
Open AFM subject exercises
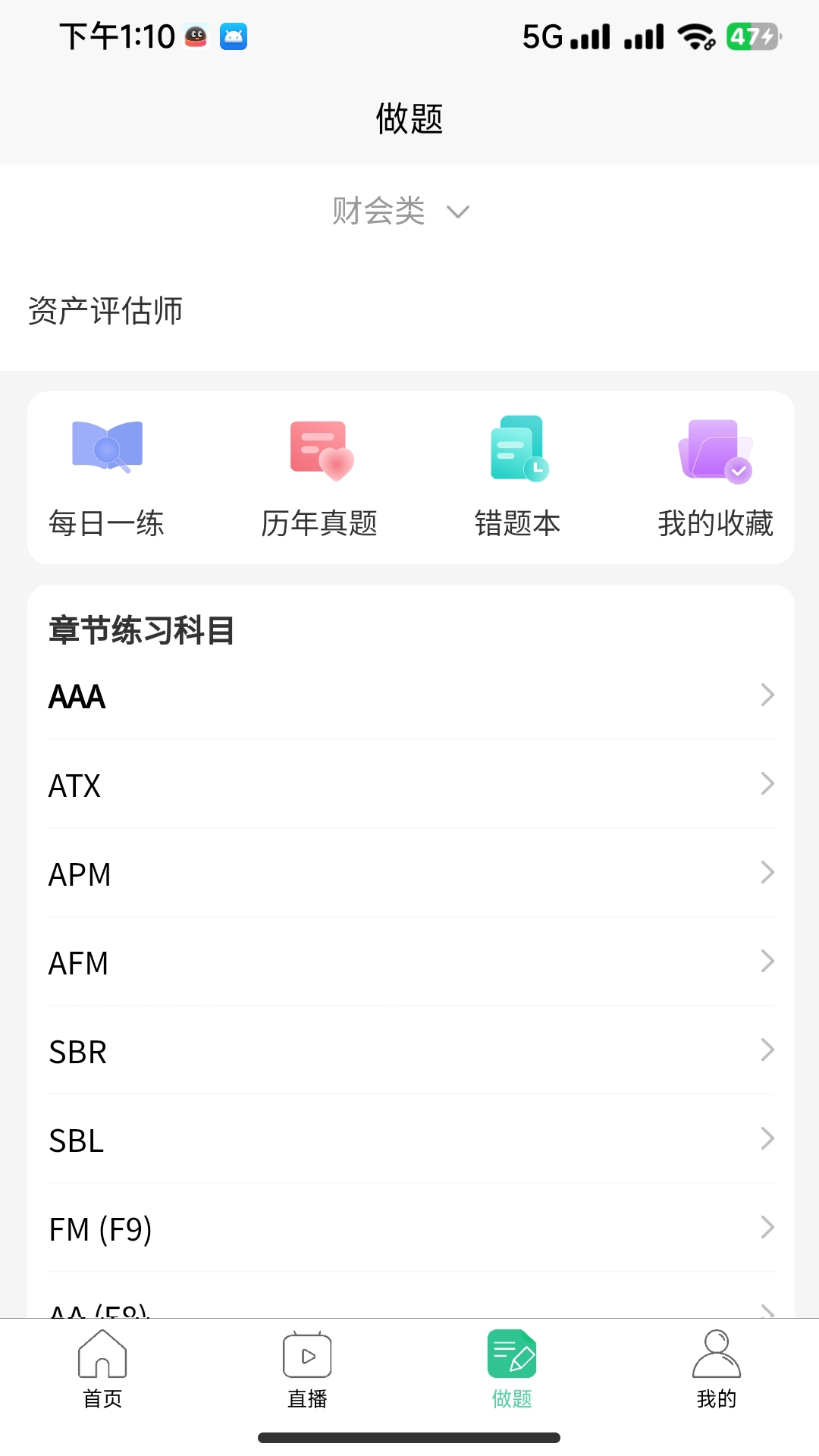tap(409, 962)
